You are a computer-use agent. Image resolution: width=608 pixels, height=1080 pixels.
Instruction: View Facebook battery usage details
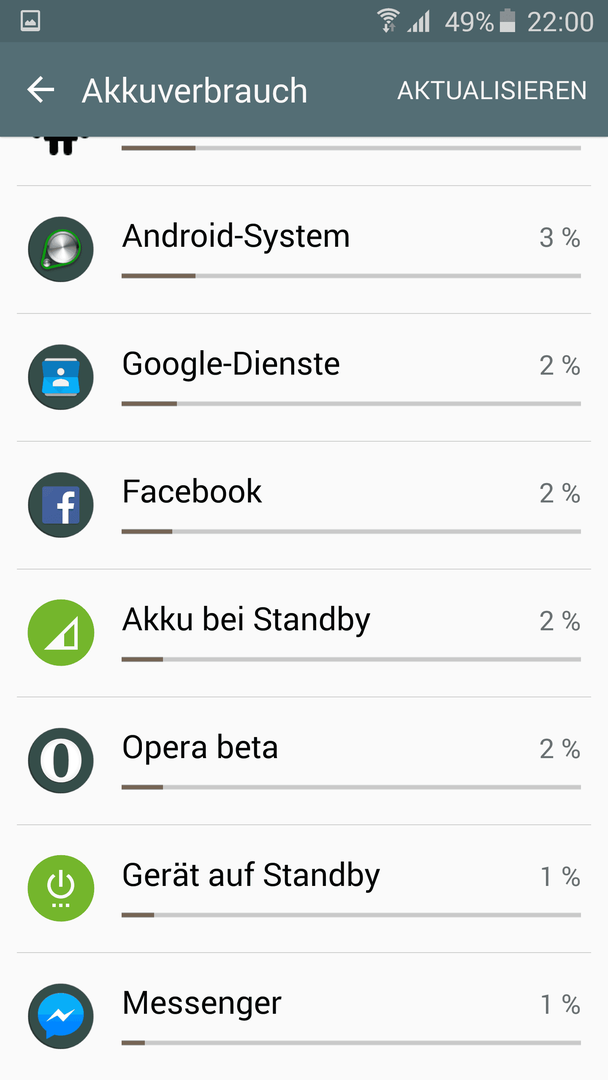pyautogui.click(x=304, y=505)
